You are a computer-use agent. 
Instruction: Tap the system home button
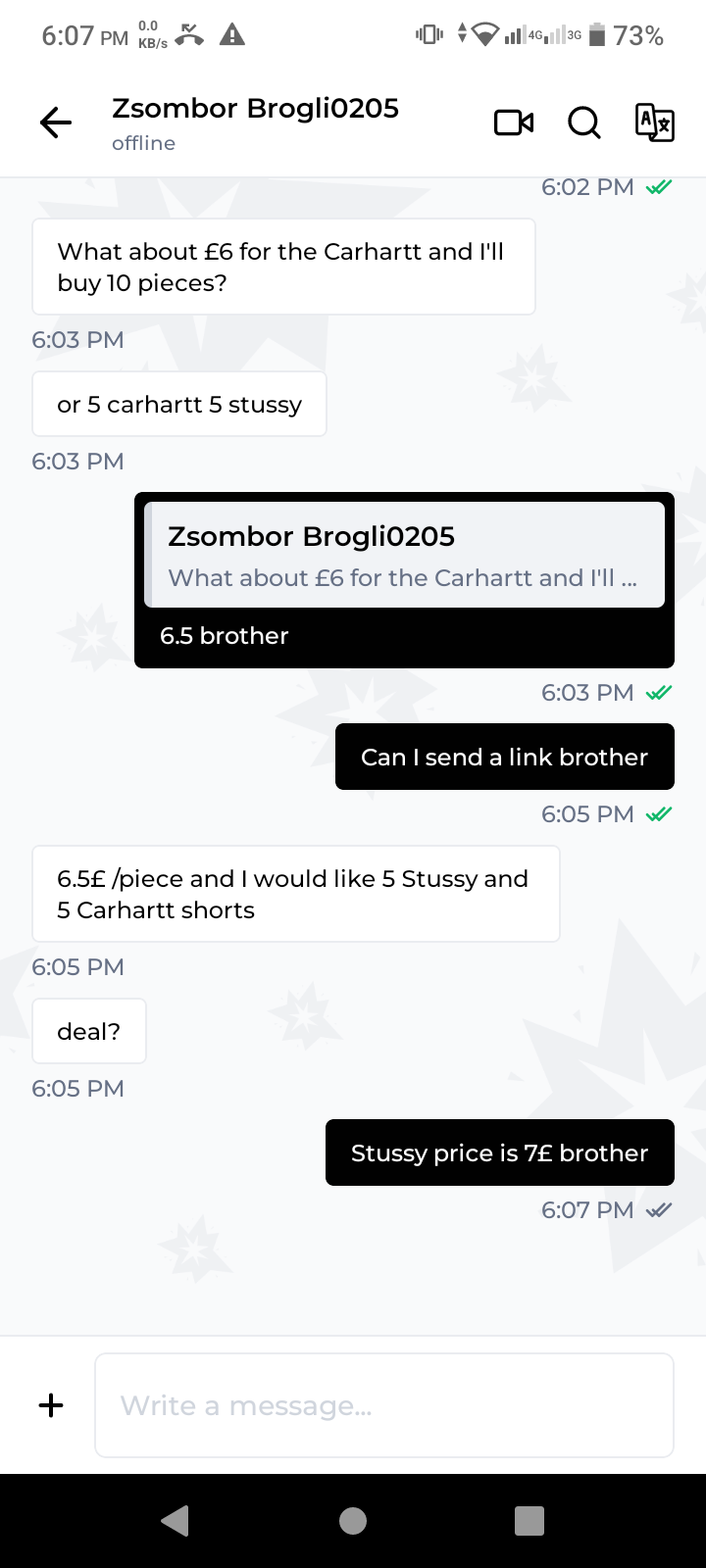[353, 1520]
